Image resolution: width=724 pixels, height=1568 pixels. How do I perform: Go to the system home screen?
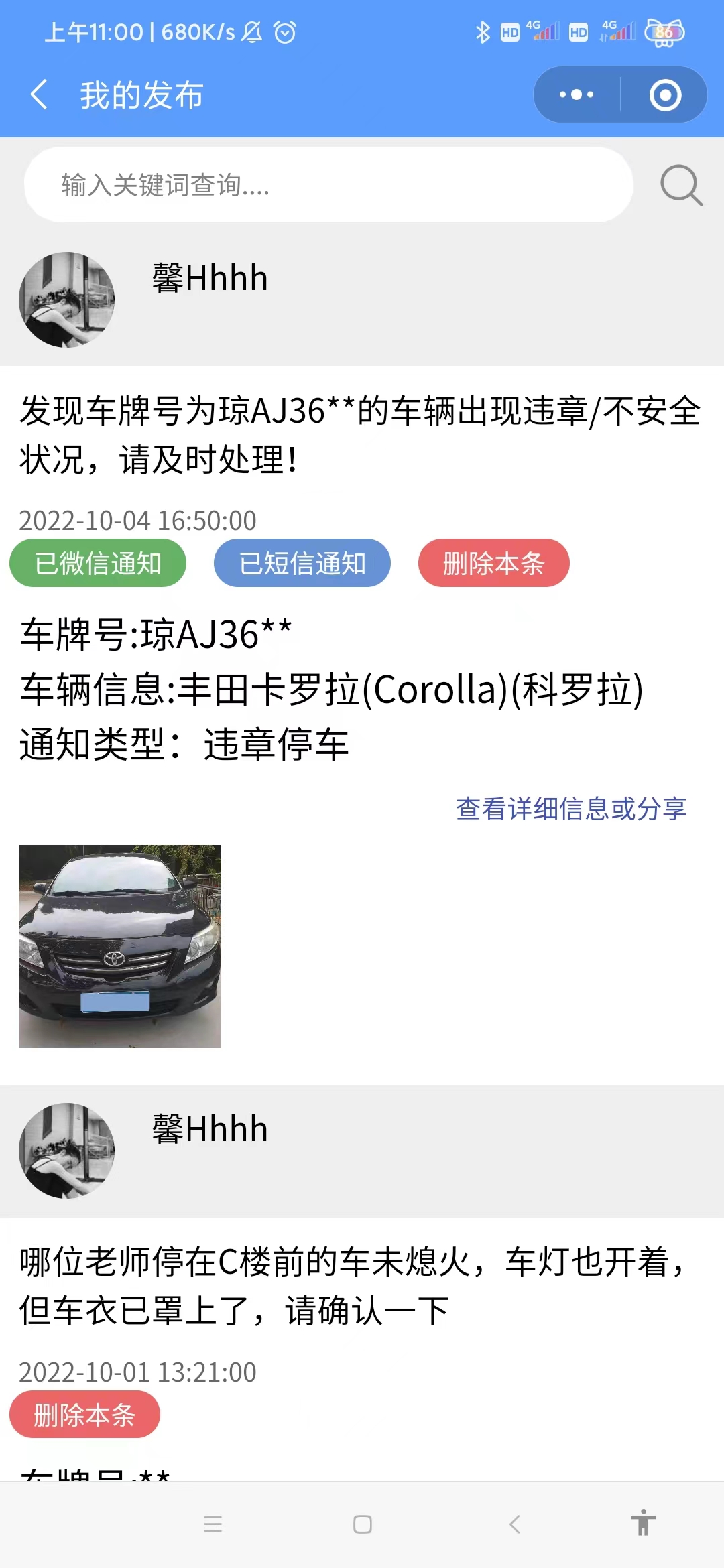pyautogui.click(x=363, y=1524)
